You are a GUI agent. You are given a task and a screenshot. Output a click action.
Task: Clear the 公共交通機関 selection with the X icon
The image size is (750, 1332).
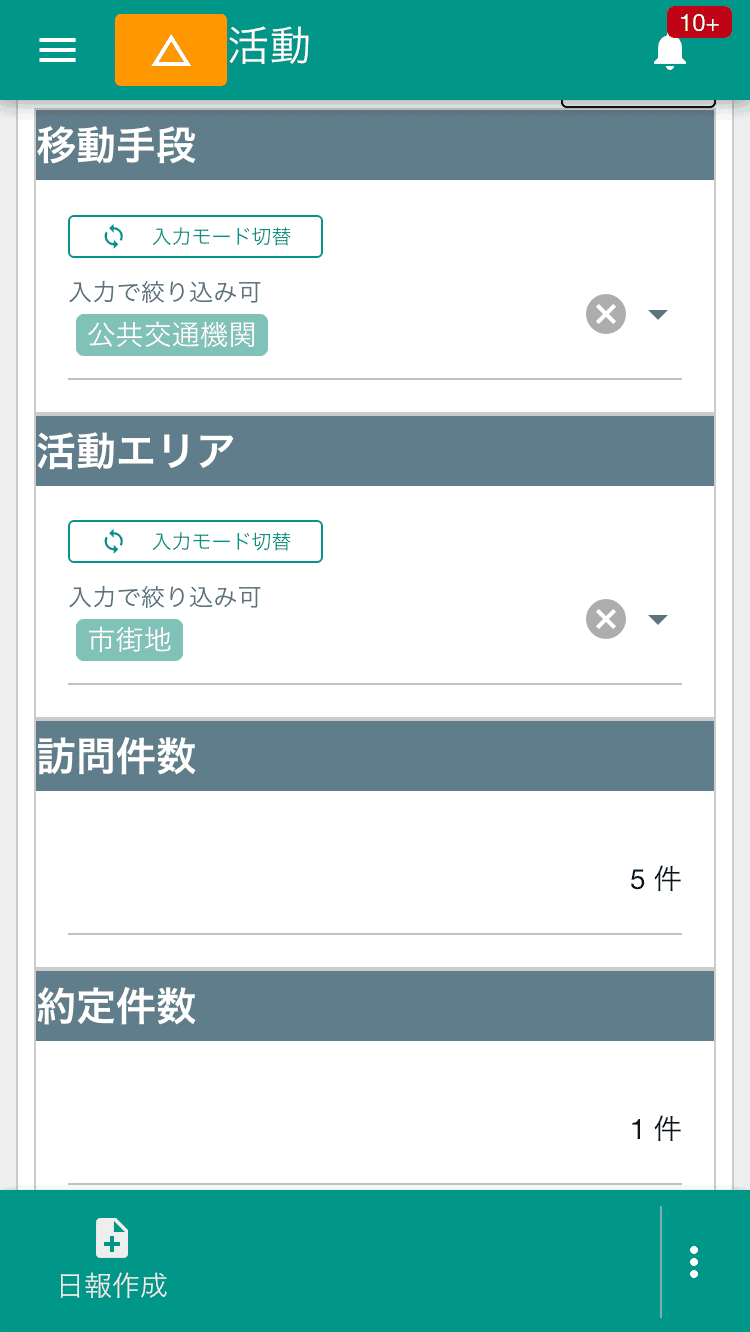coord(605,314)
